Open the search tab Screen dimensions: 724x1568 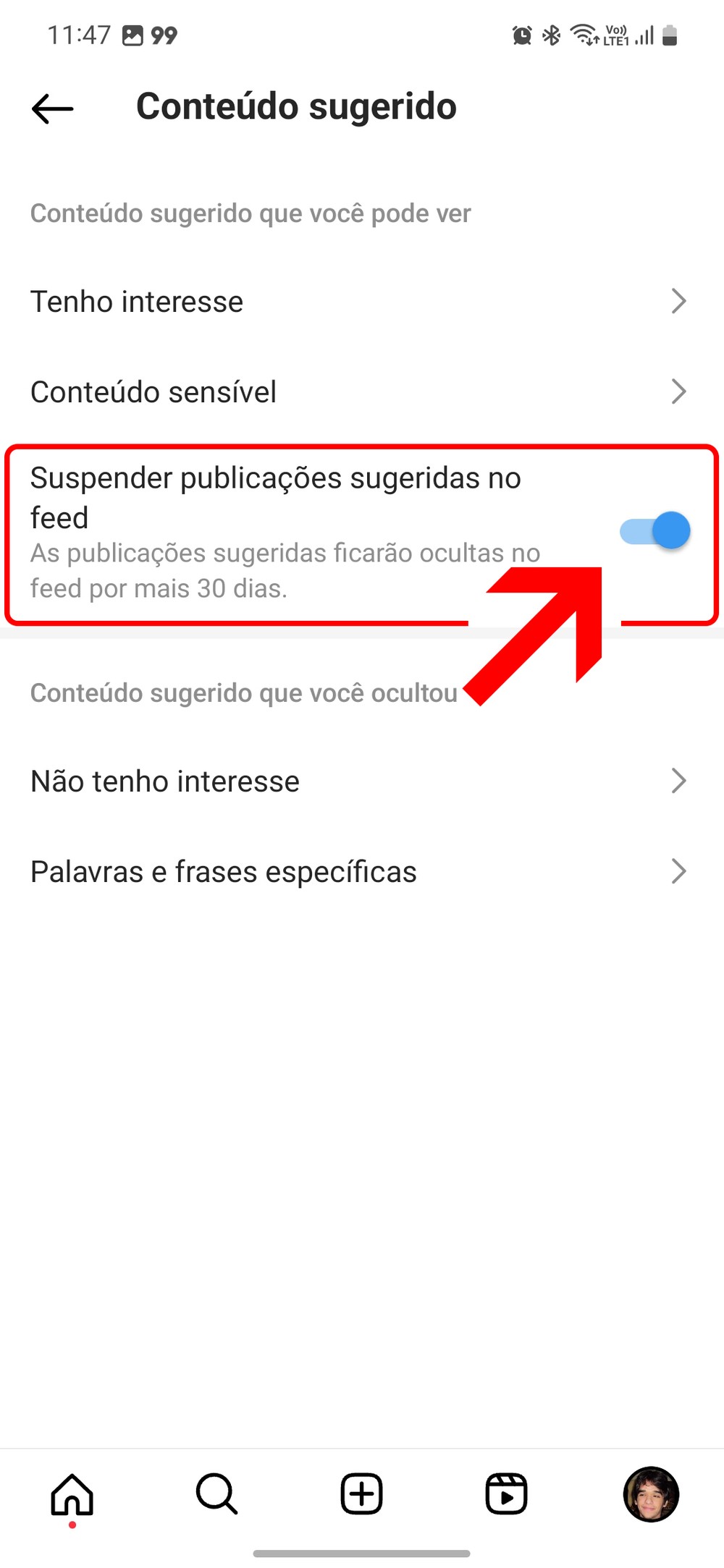click(216, 1494)
